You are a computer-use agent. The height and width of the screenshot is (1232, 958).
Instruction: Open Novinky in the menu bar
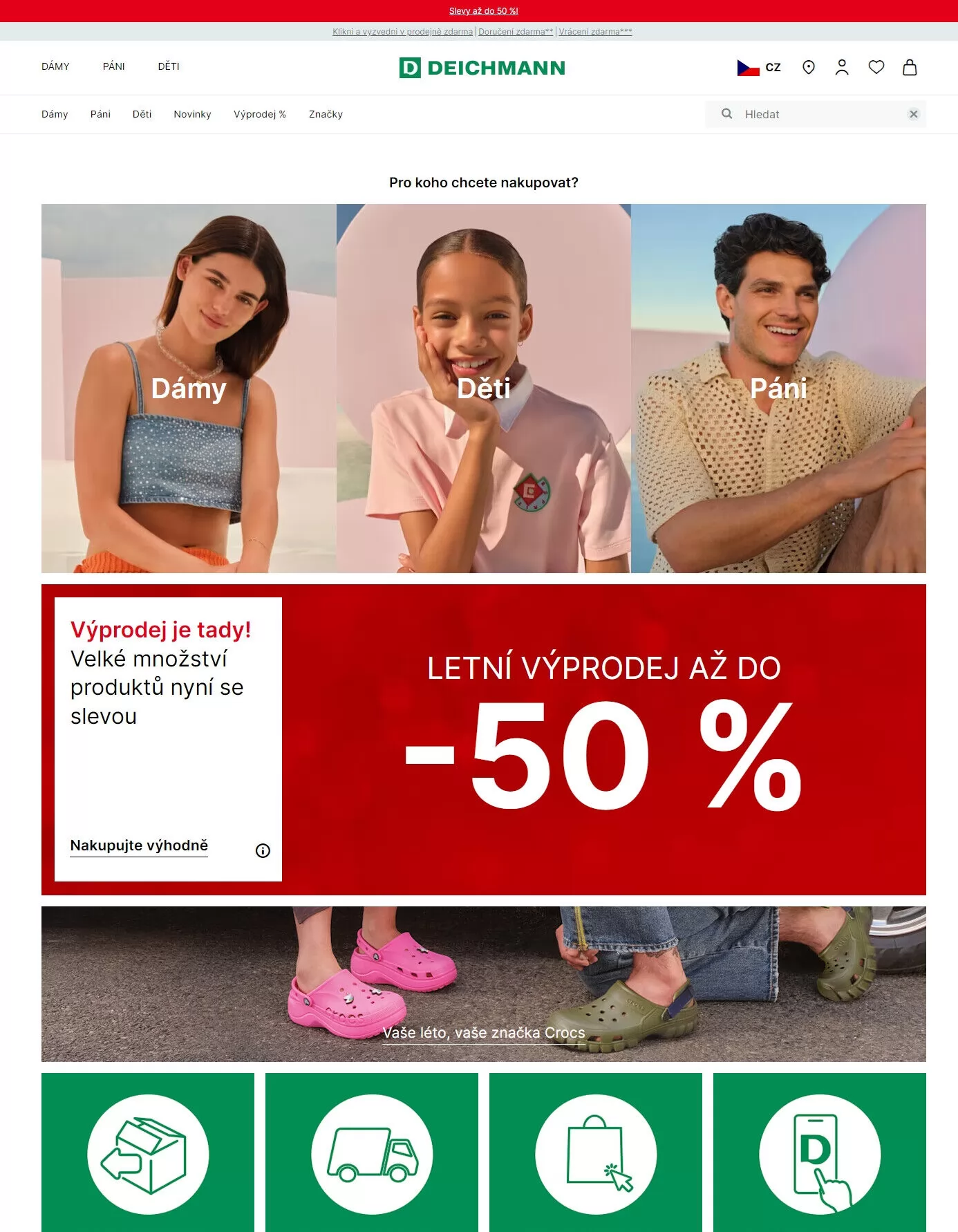coord(192,114)
